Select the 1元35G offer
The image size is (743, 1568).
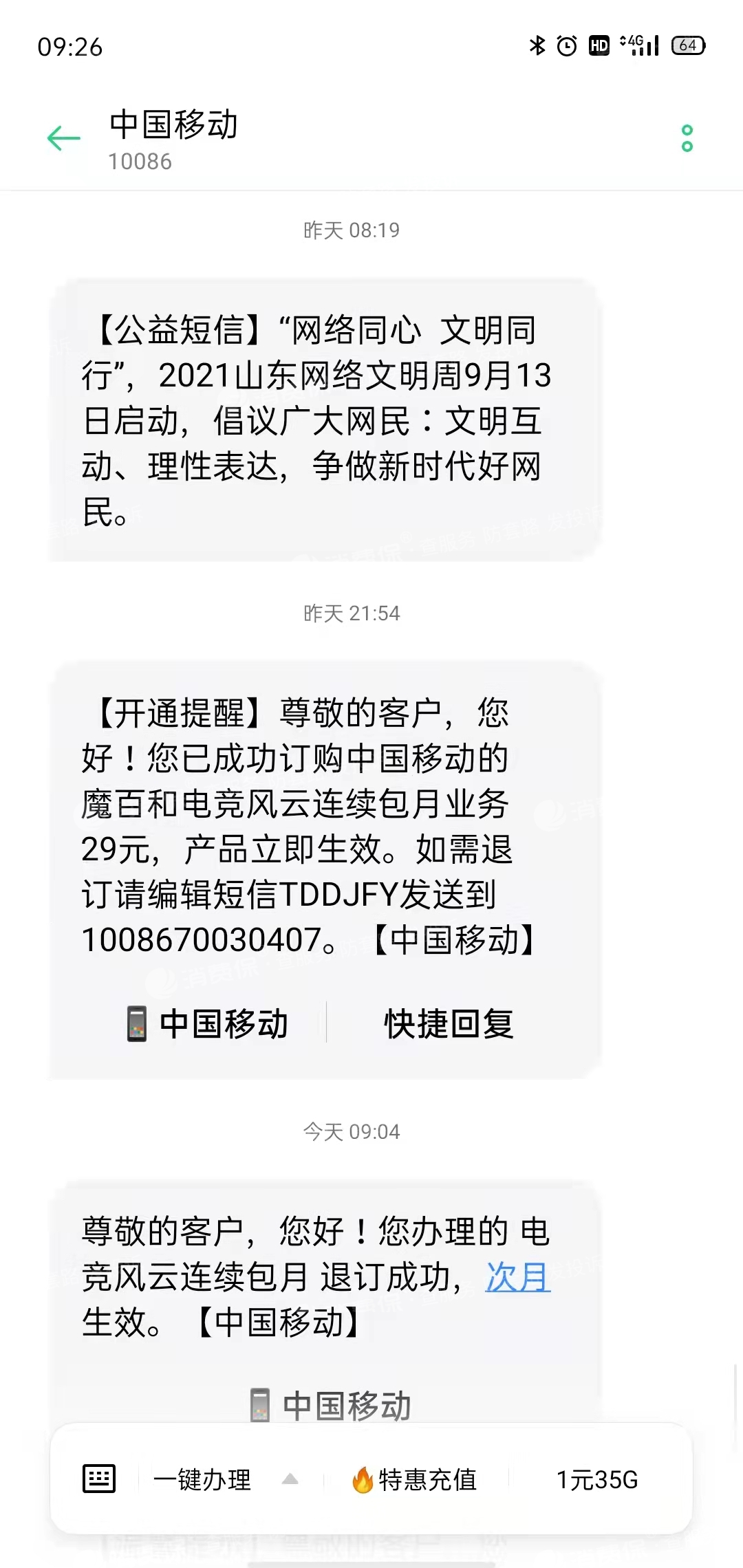coord(597,1479)
